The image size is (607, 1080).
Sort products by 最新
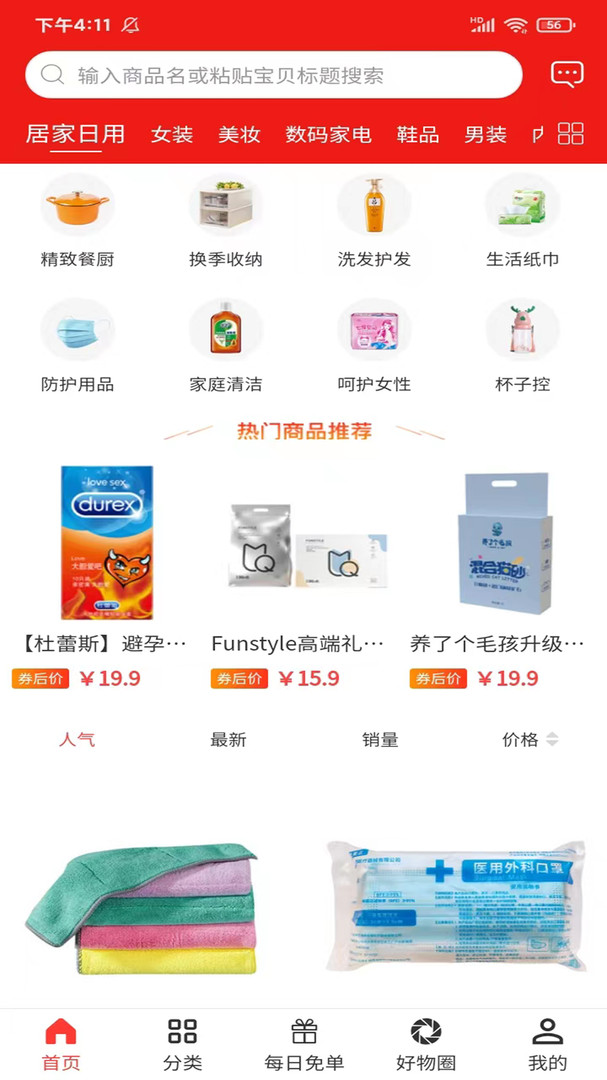228,740
